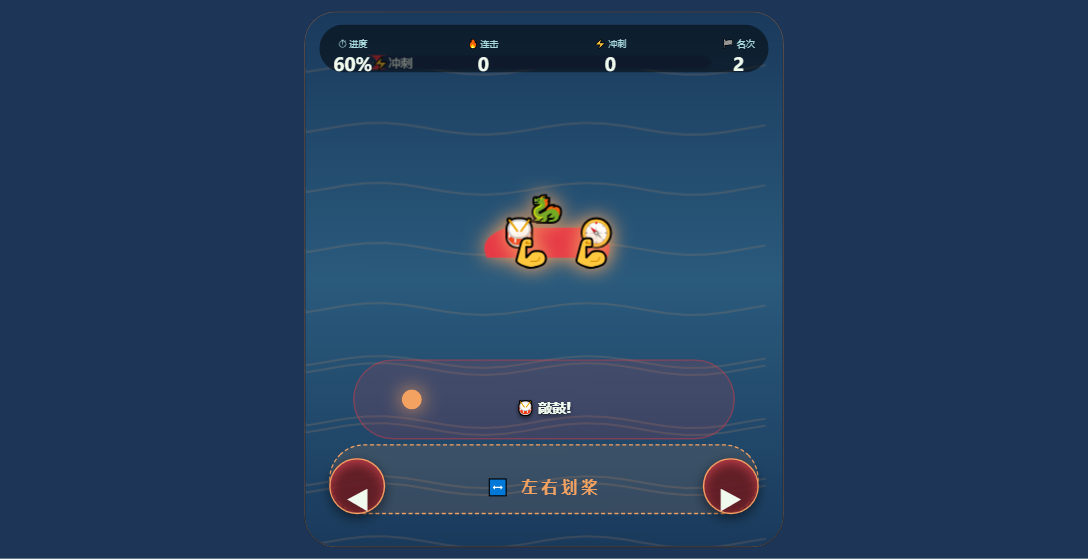Tap the left paddle arrow button
Screen dimensions: 1088x559
pyautogui.click(x=357, y=486)
